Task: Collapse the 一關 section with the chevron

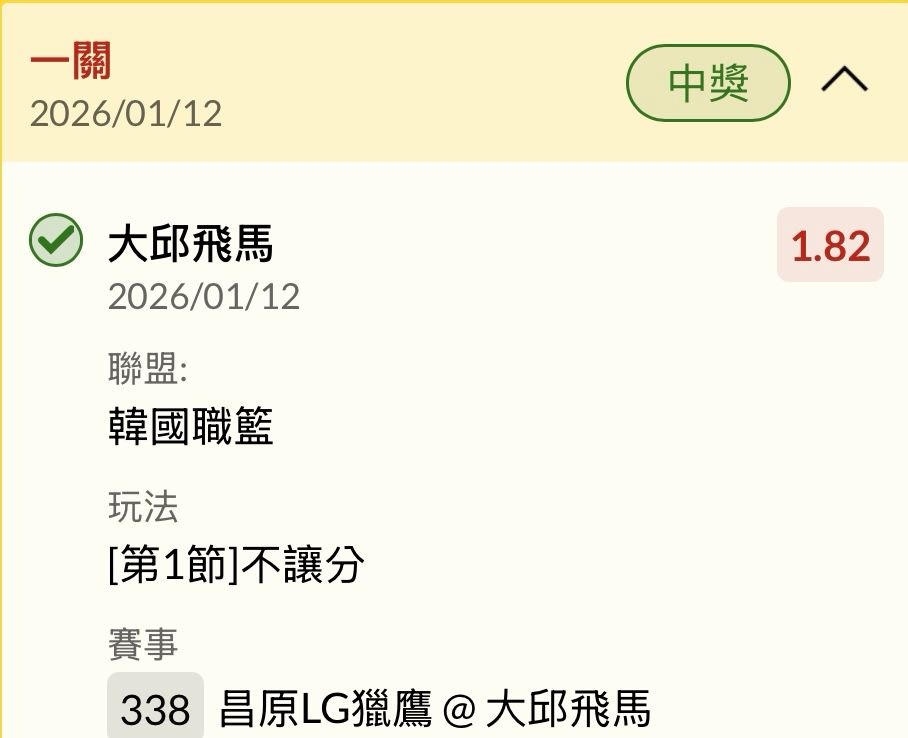Action: click(844, 80)
